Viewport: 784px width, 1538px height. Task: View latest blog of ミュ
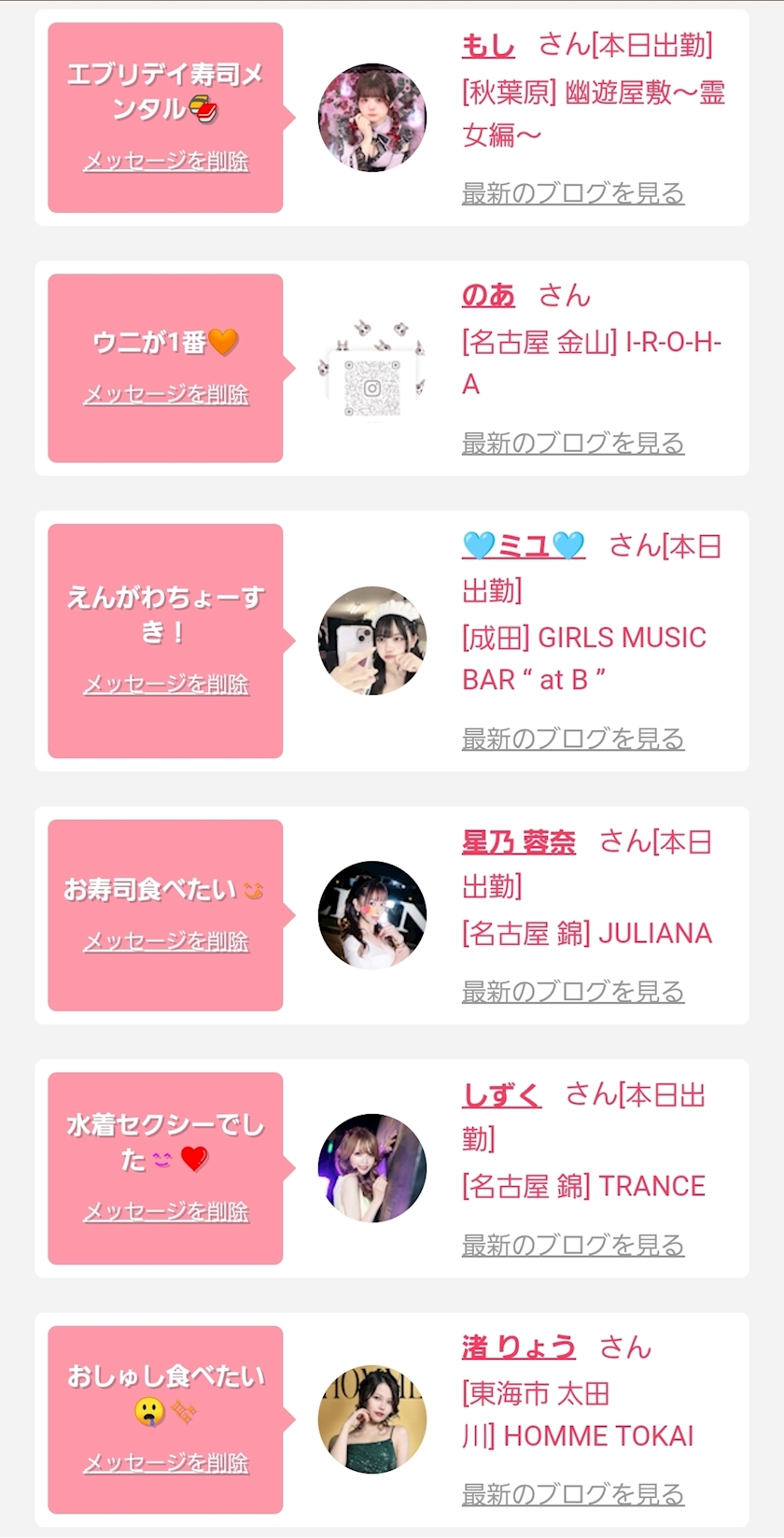tap(573, 740)
